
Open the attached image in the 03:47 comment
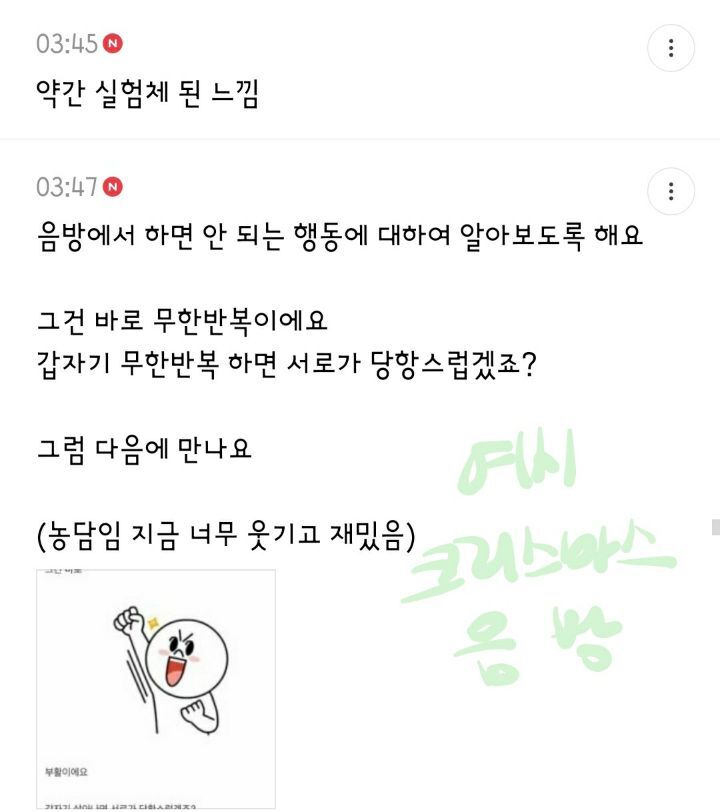(156, 688)
